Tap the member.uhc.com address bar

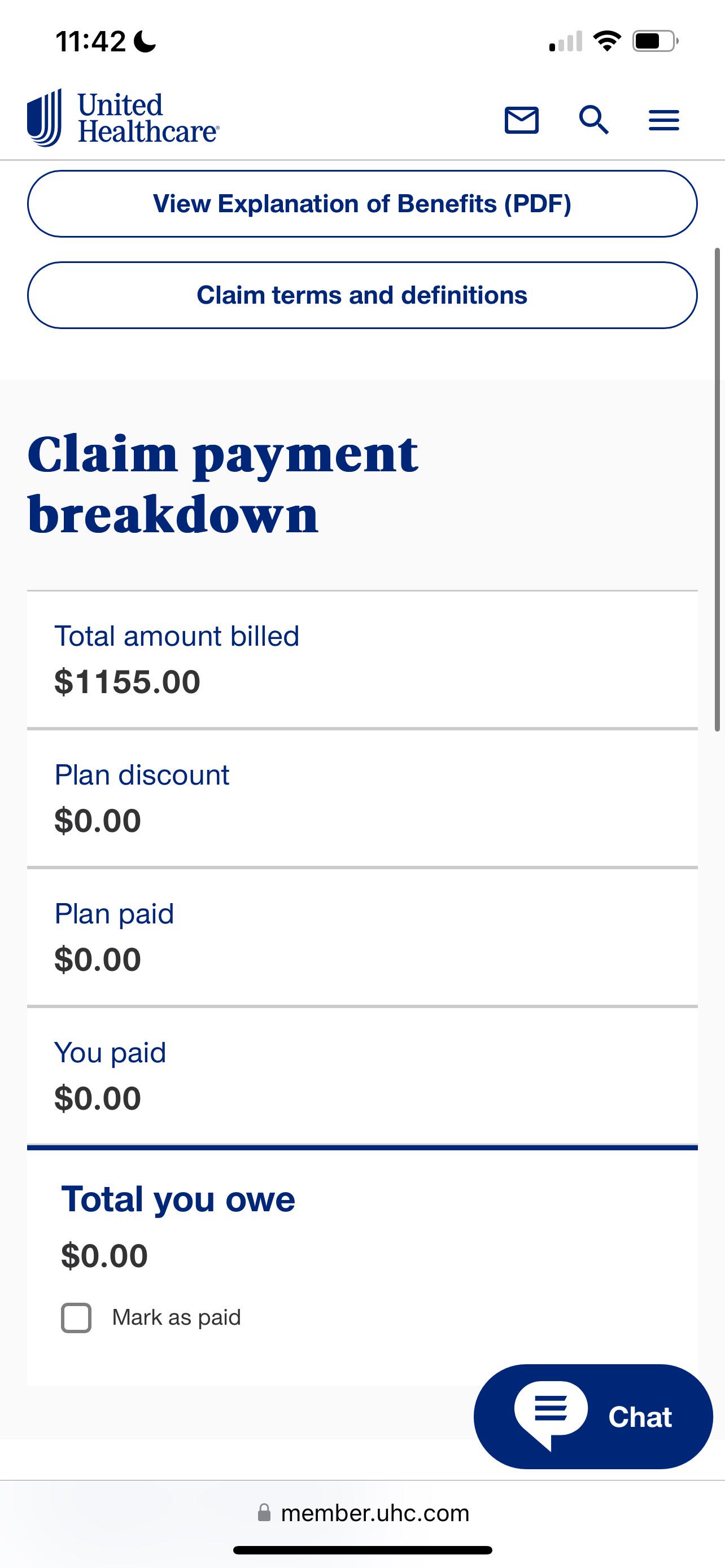point(363,1513)
